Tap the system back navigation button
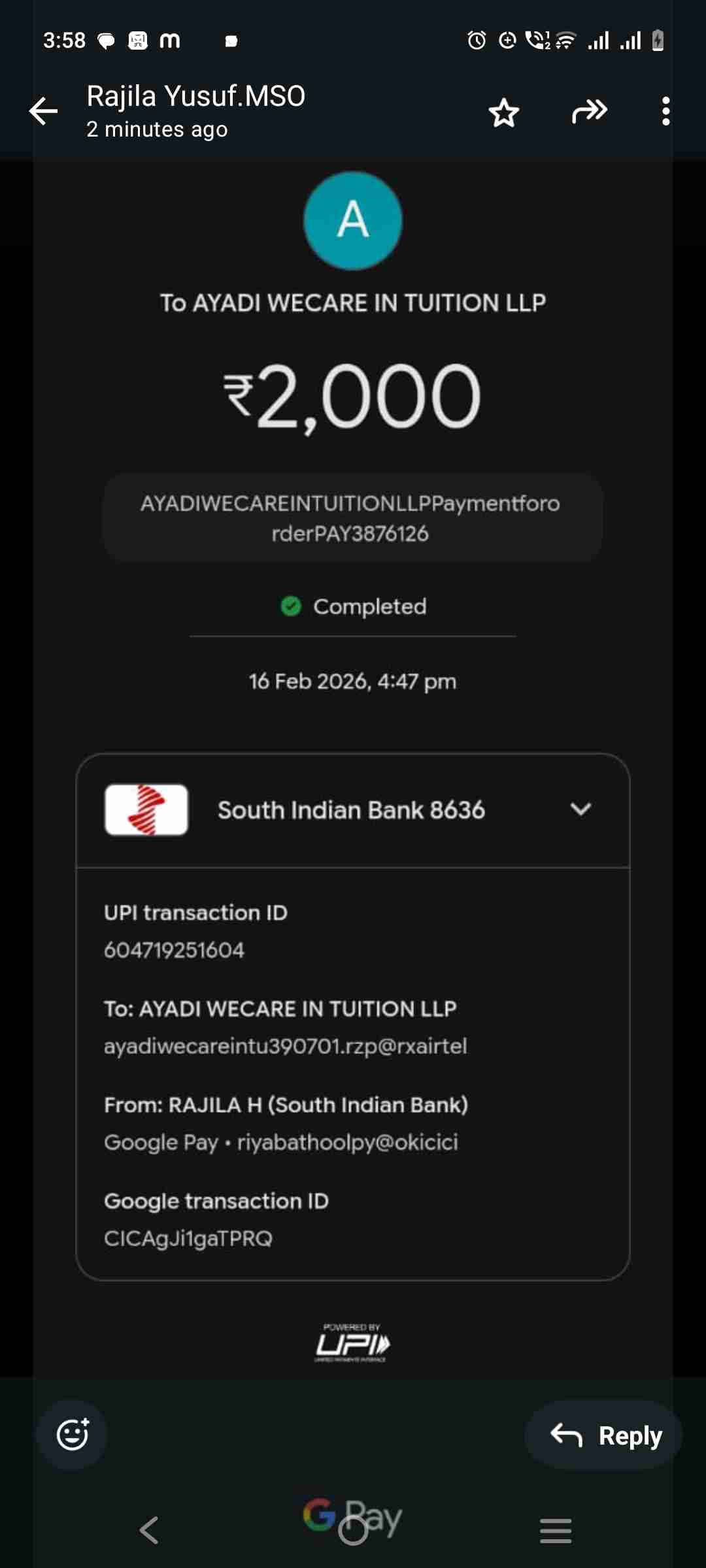 (x=149, y=1530)
